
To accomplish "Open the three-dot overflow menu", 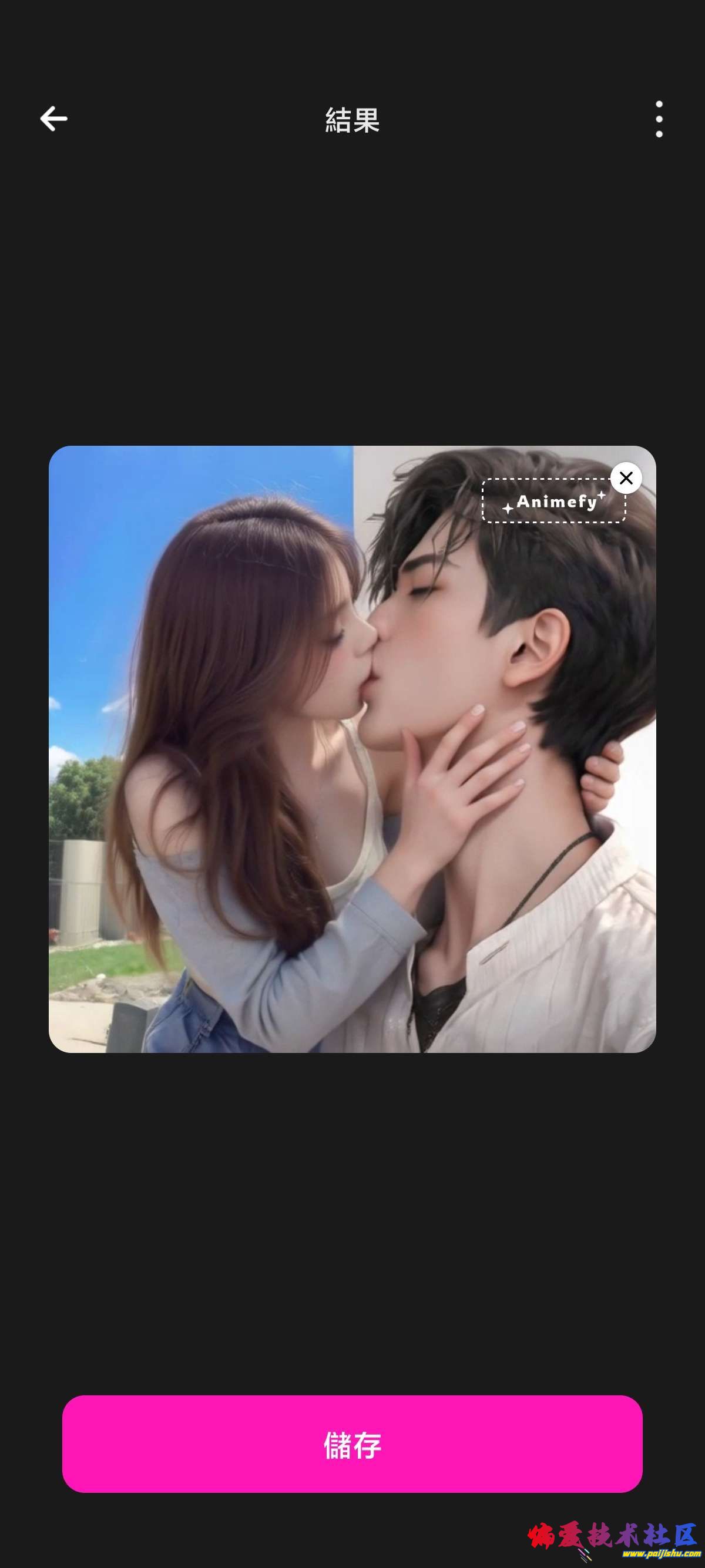I will click(659, 119).
